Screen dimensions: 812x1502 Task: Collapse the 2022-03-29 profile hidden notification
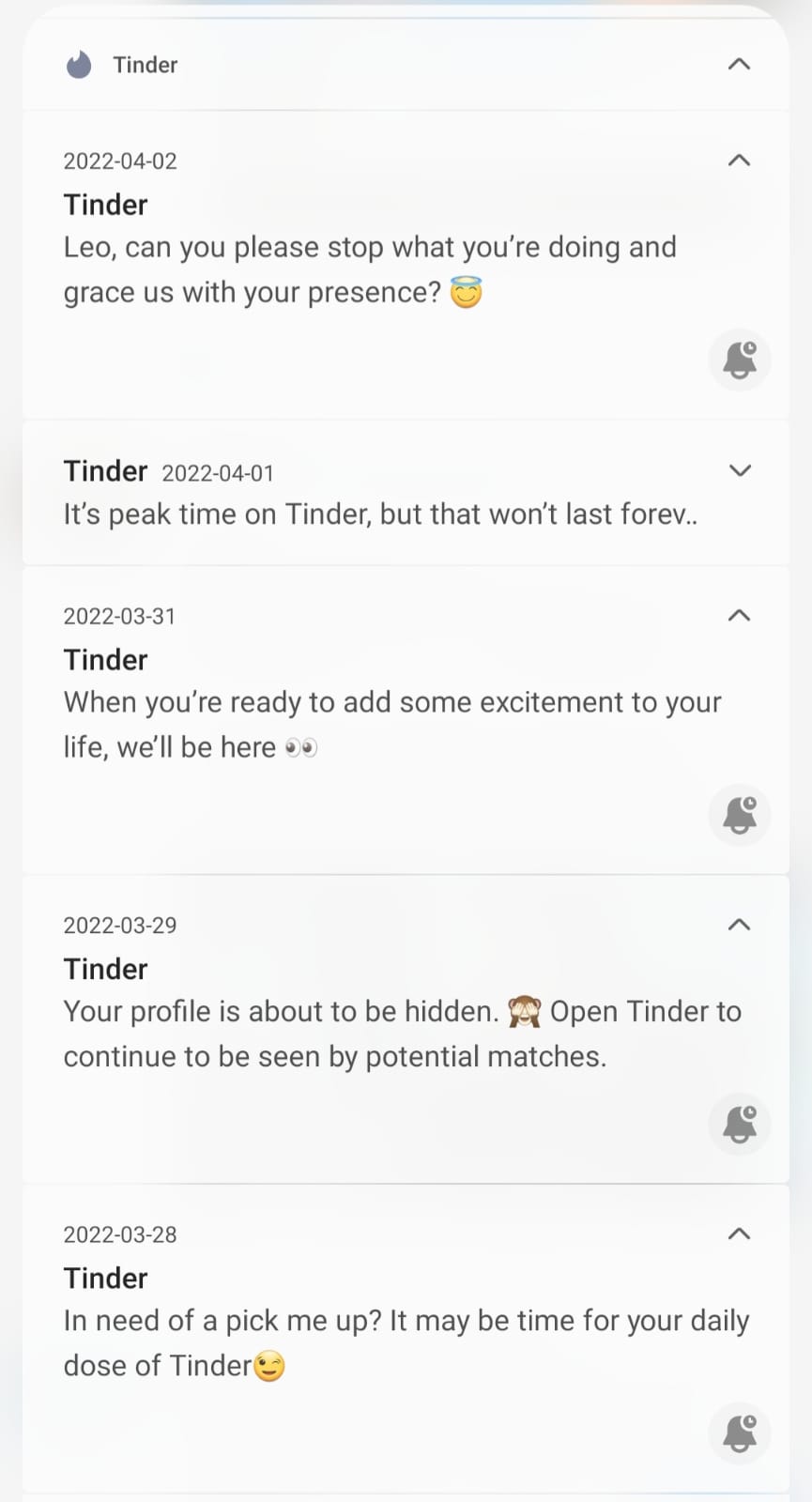tap(739, 925)
